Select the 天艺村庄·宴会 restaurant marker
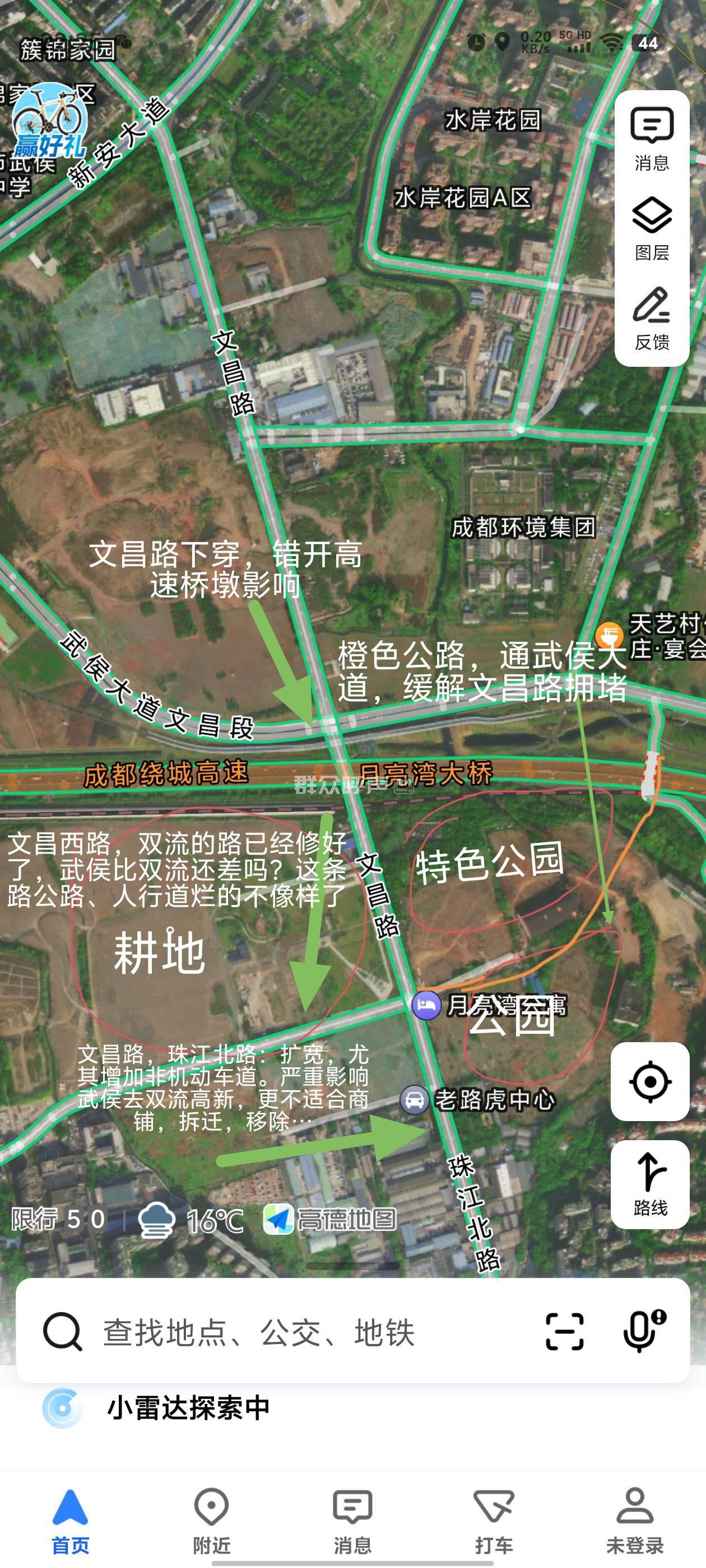Viewport: 706px width, 1568px height. pos(609,636)
